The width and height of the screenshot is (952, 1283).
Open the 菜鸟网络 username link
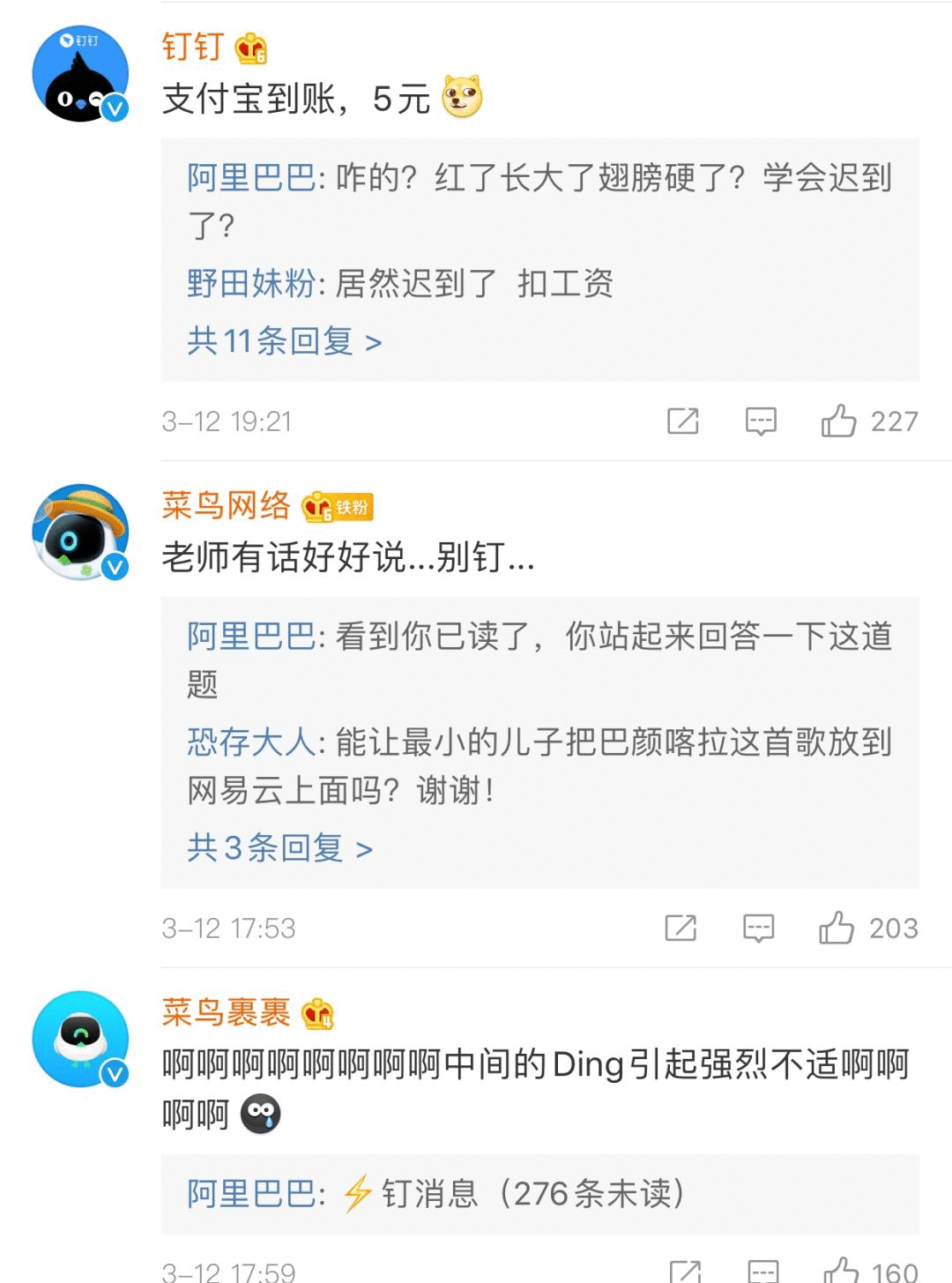(x=226, y=505)
